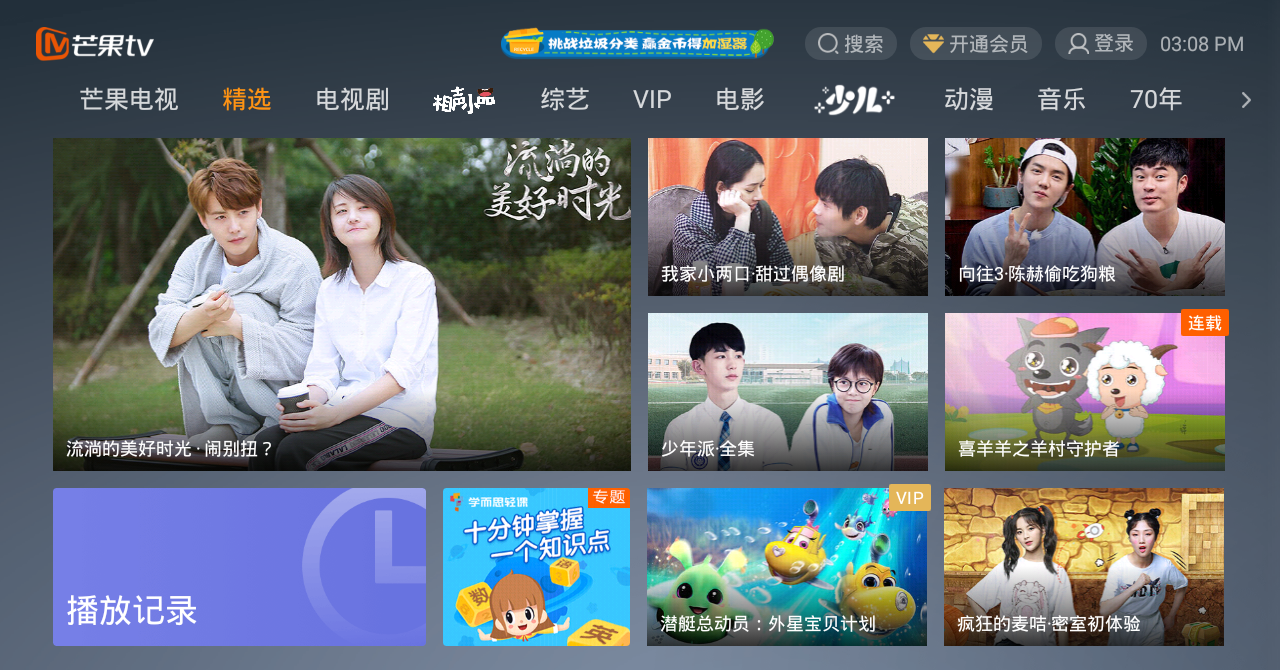Play 流淌的美好时光 featured show
Image resolution: width=1280 pixels, height=670 pixels.
[342, 304]
